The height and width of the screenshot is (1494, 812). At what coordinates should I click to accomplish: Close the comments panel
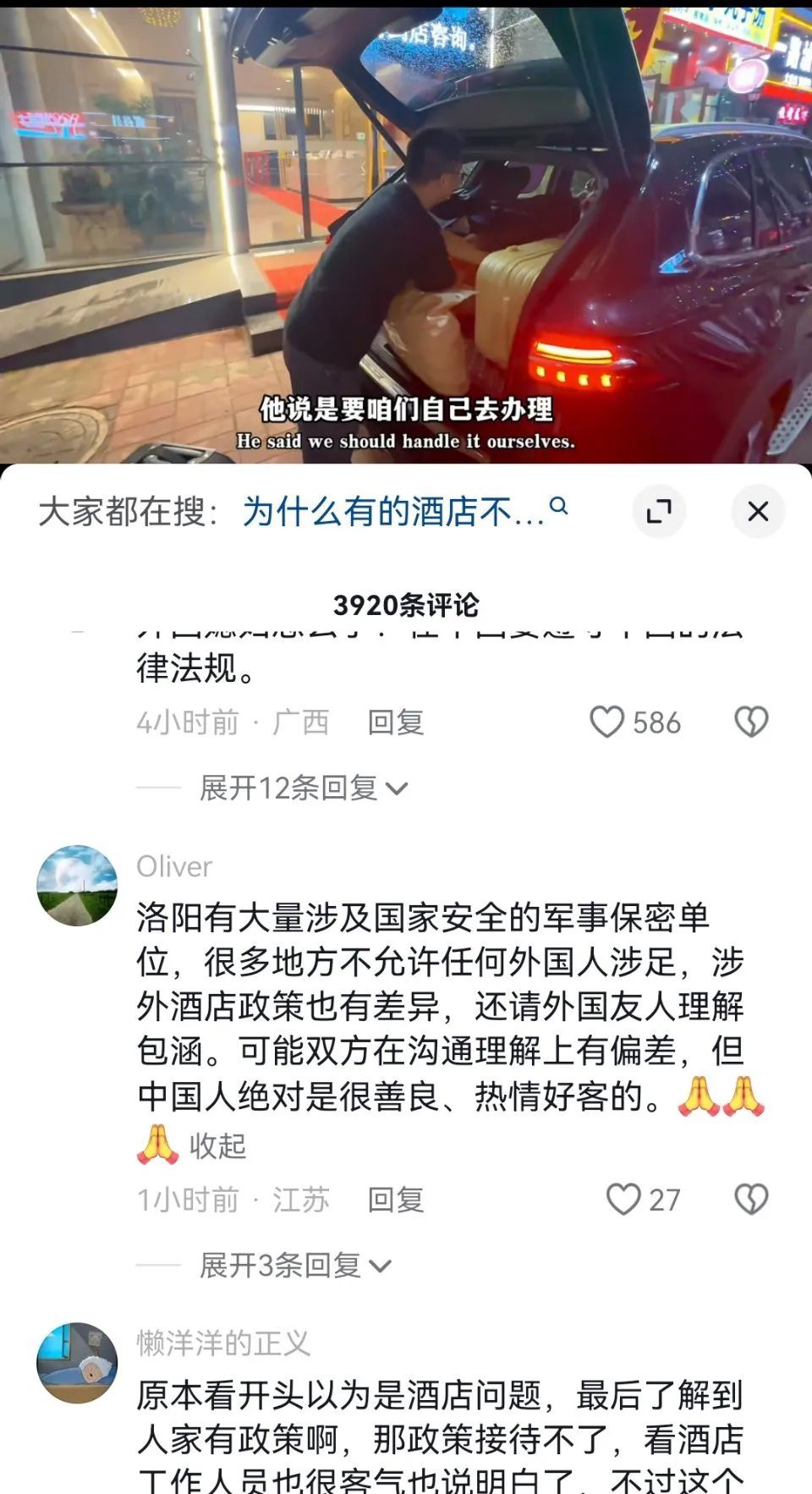[x=758, y=511]
